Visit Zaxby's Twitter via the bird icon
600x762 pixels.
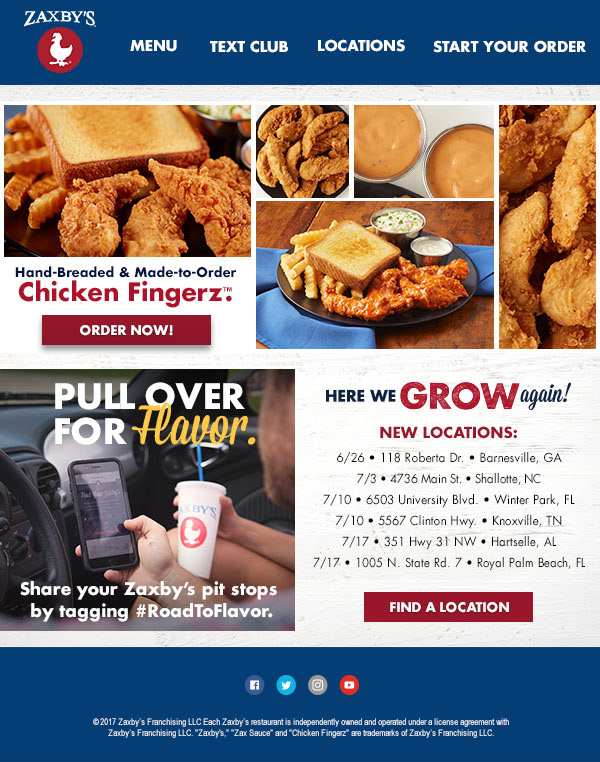(x=286, y=685)
